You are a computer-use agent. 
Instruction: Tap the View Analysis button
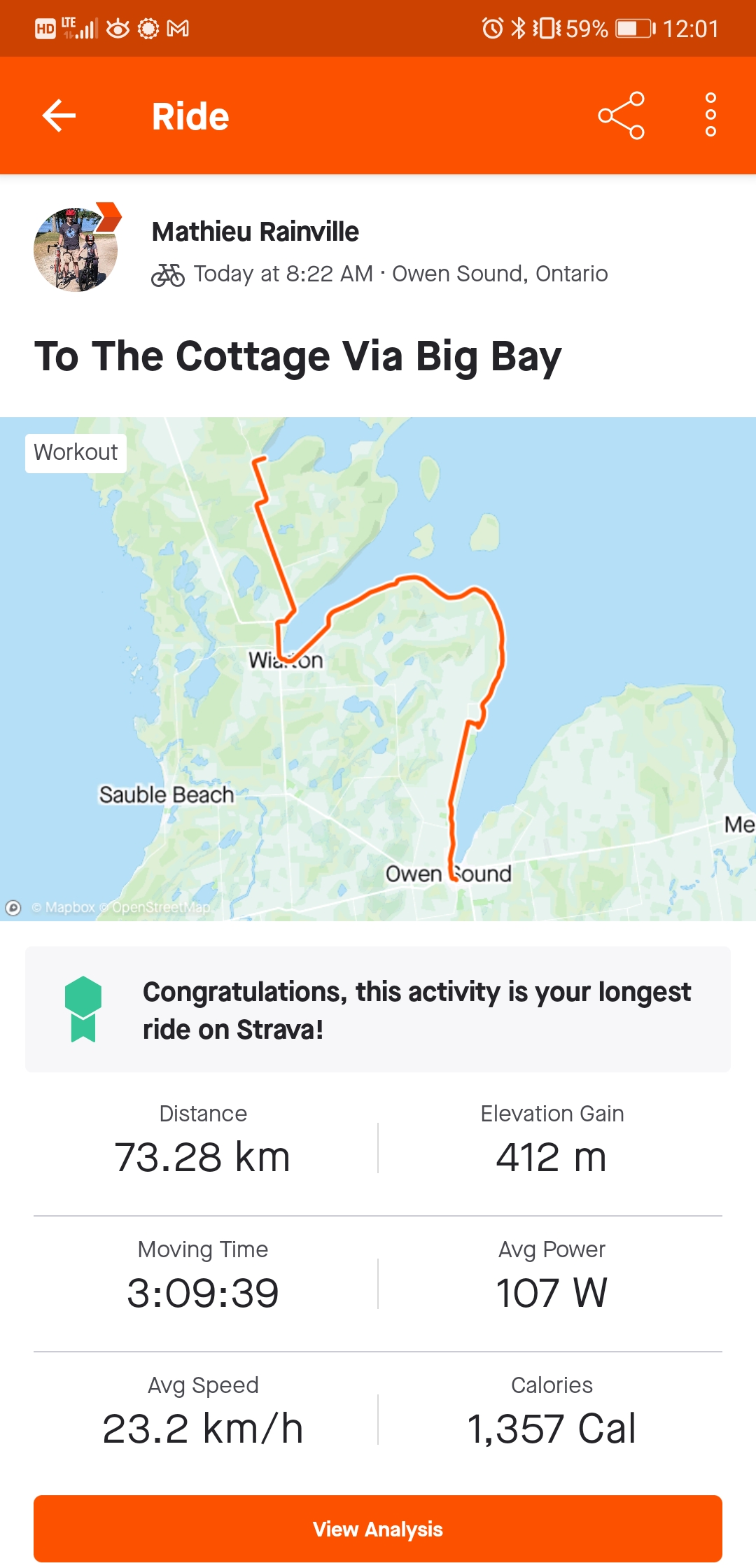[378, 1529]
